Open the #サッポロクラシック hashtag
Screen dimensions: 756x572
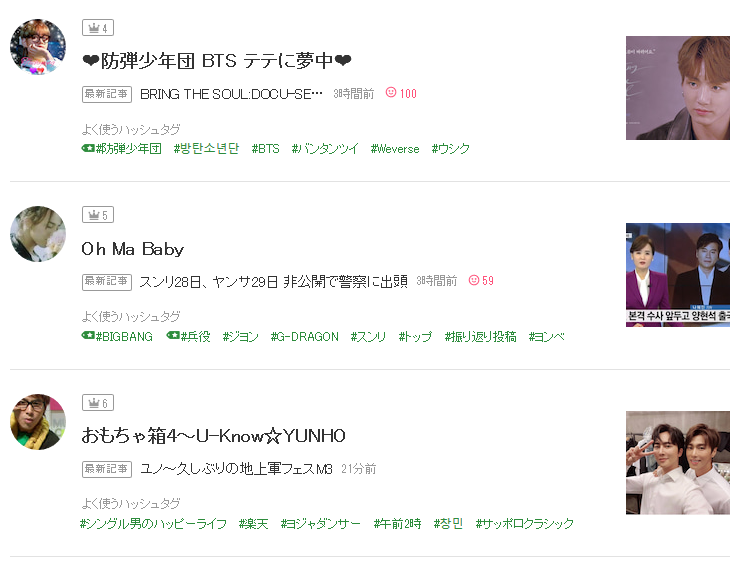[x=525, y=524]
